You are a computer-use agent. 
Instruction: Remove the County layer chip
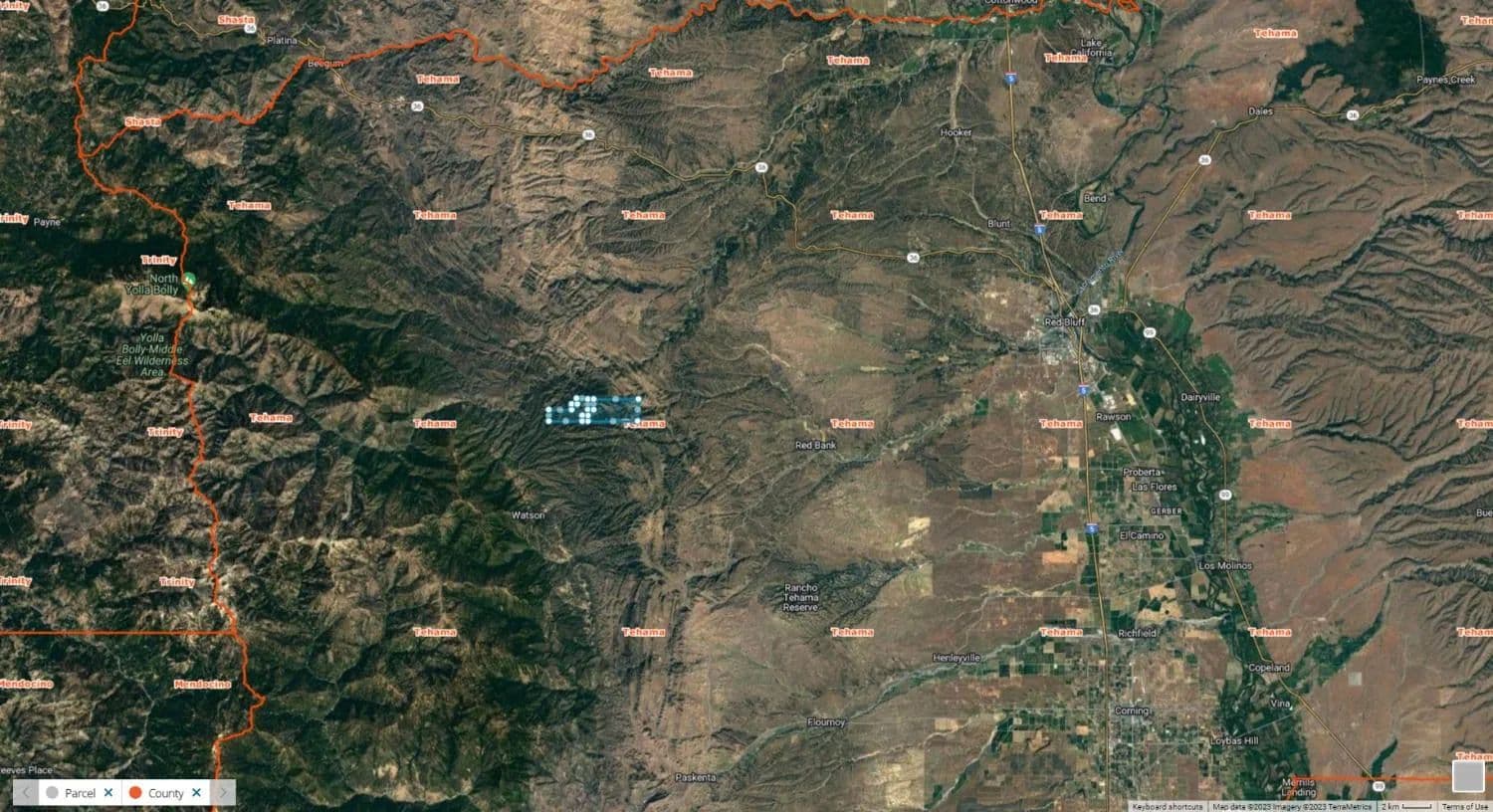196,793
